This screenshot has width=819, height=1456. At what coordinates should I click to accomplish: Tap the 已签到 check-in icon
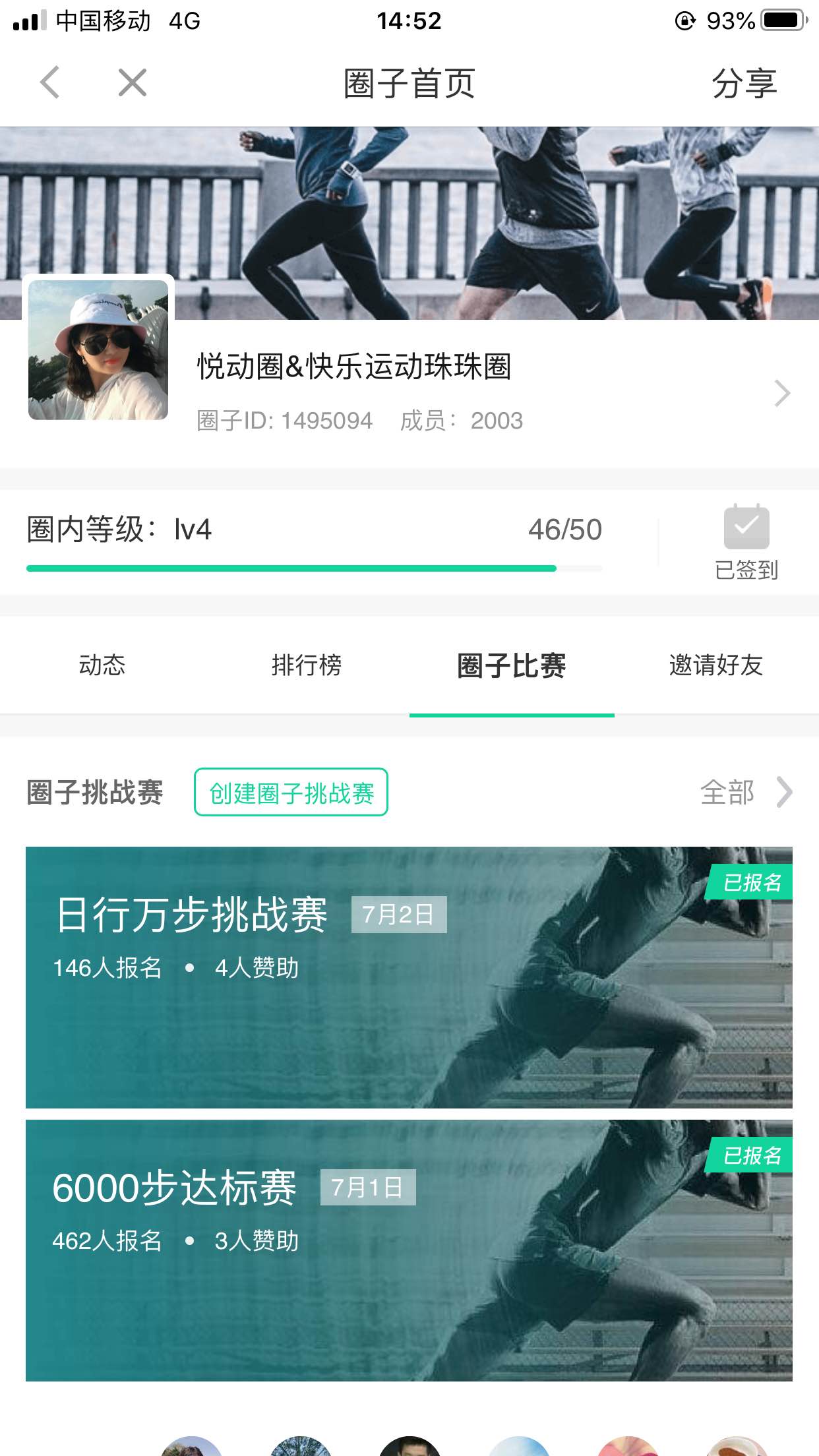click(746, 541)
